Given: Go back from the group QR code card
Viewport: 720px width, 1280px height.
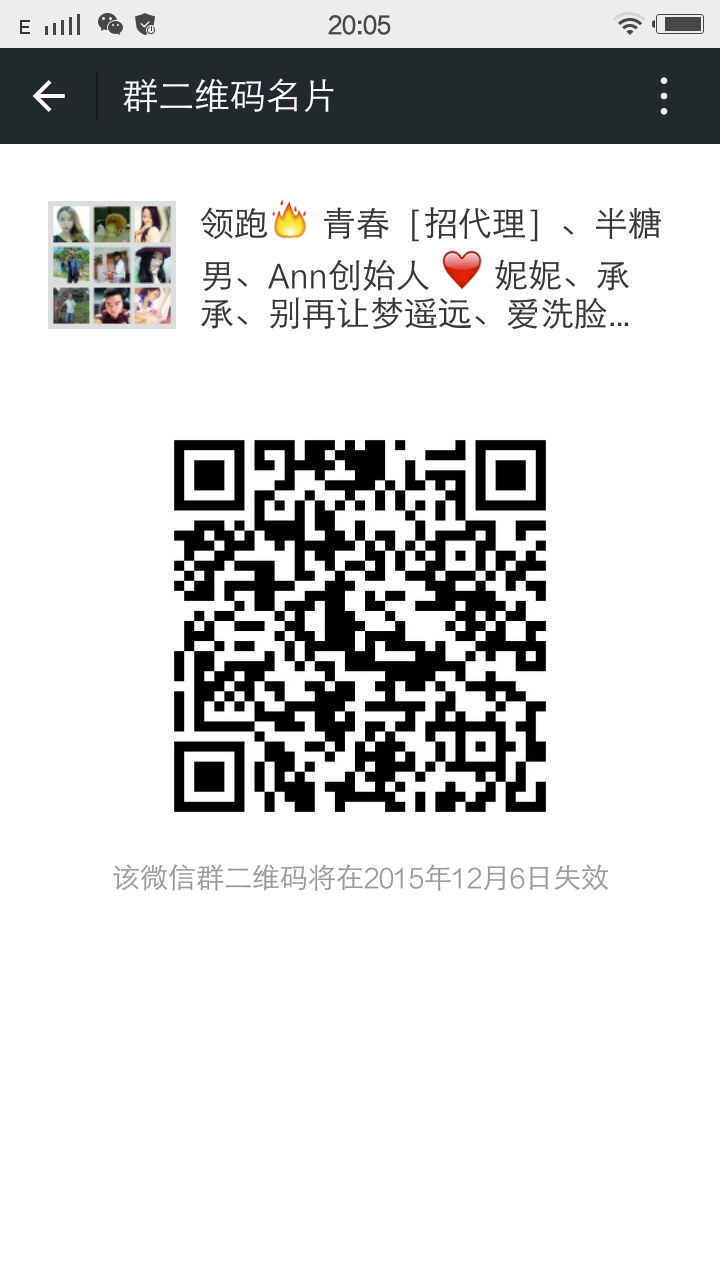Looking at the screenshot, I should [48, 96].
